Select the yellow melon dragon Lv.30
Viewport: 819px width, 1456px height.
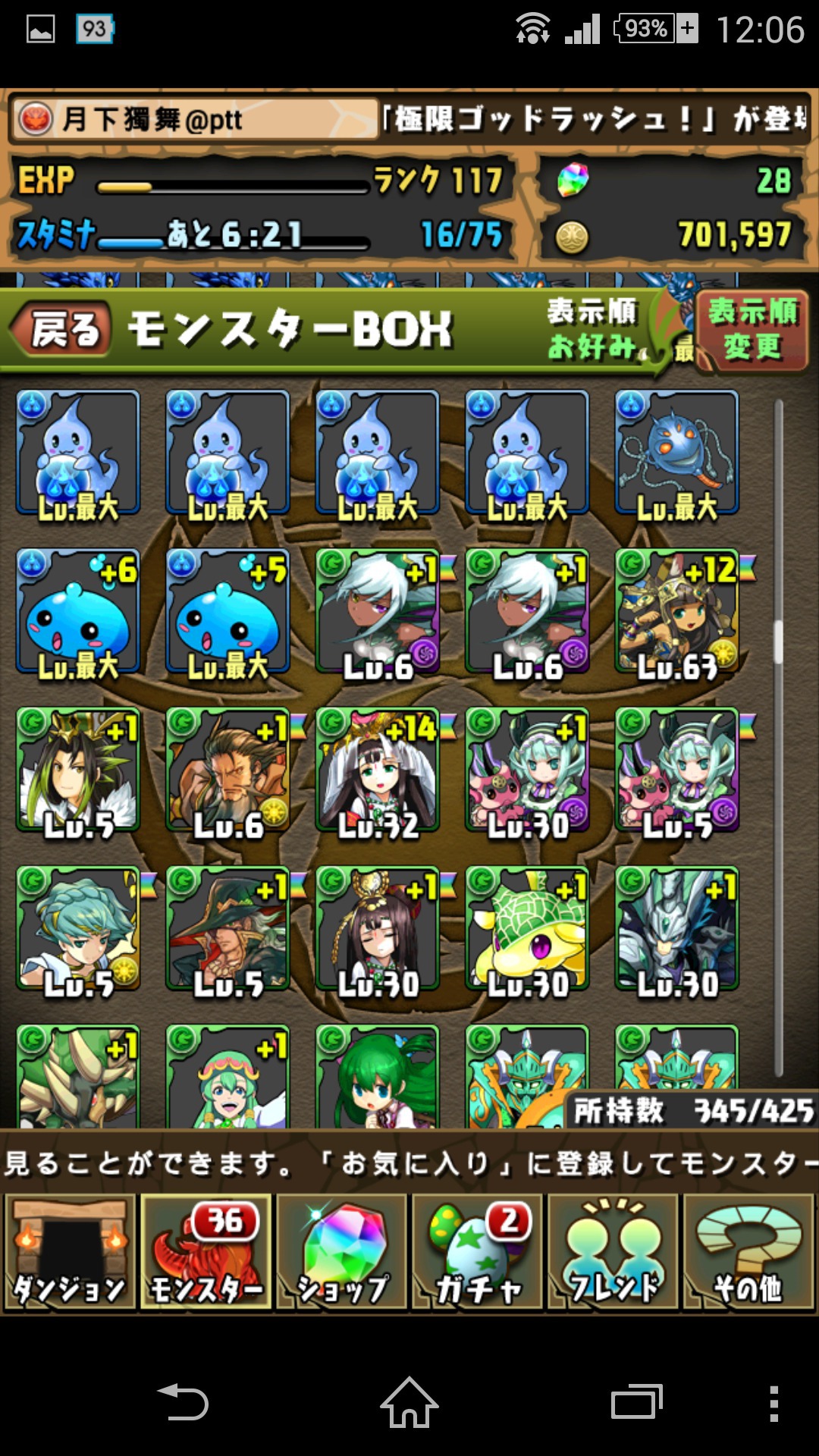point(527,929)
